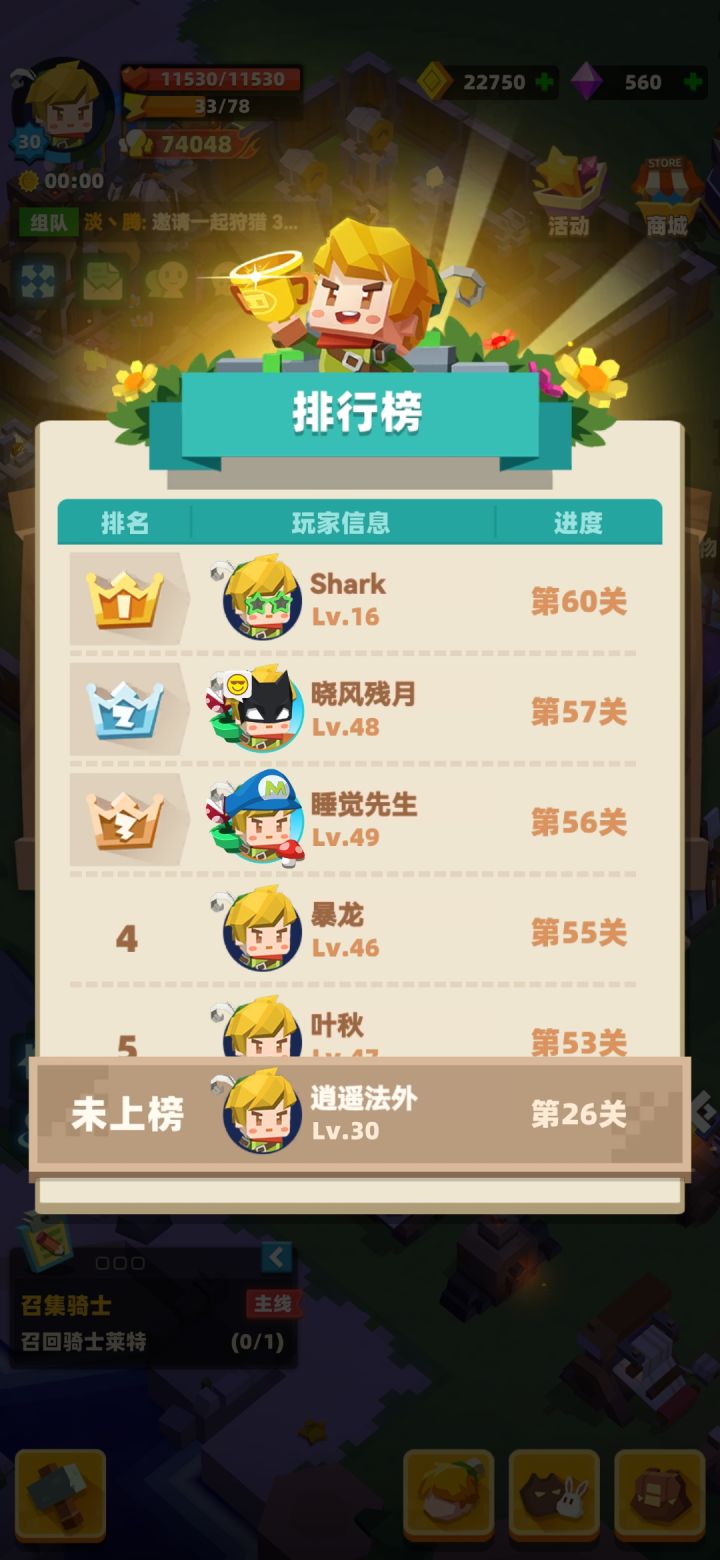Open the 商城 store
Image resolution: width=720 pixels, height=1560 pixels.
tap(666, 195)
